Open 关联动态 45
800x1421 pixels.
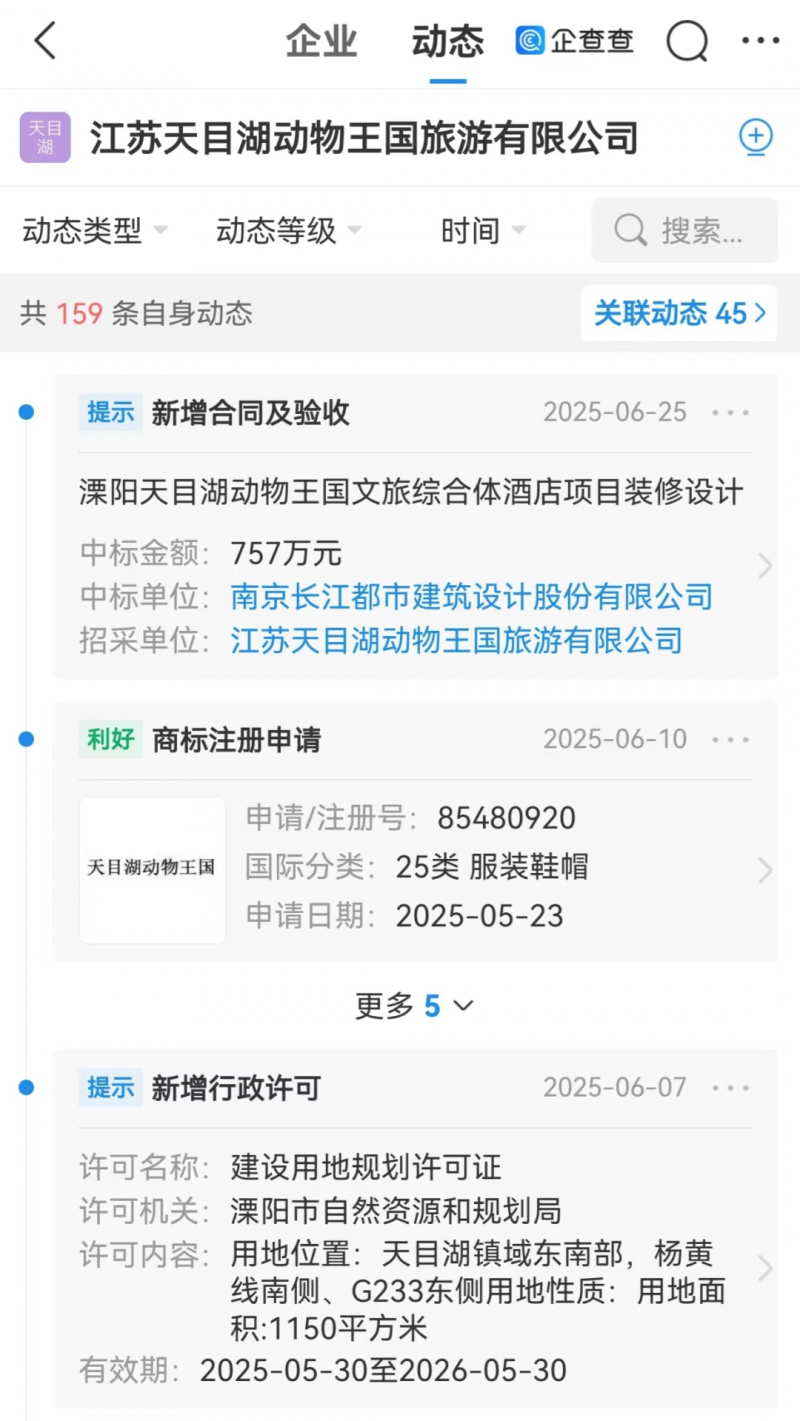[x=680, y=313]
